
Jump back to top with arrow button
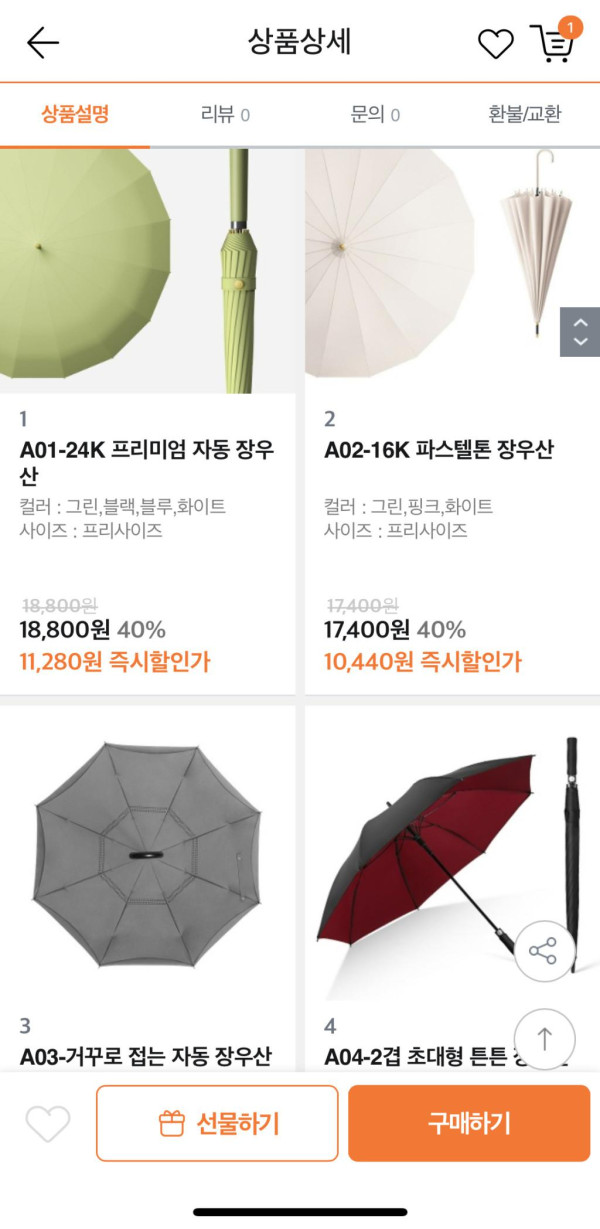[x=544, y=1039]
